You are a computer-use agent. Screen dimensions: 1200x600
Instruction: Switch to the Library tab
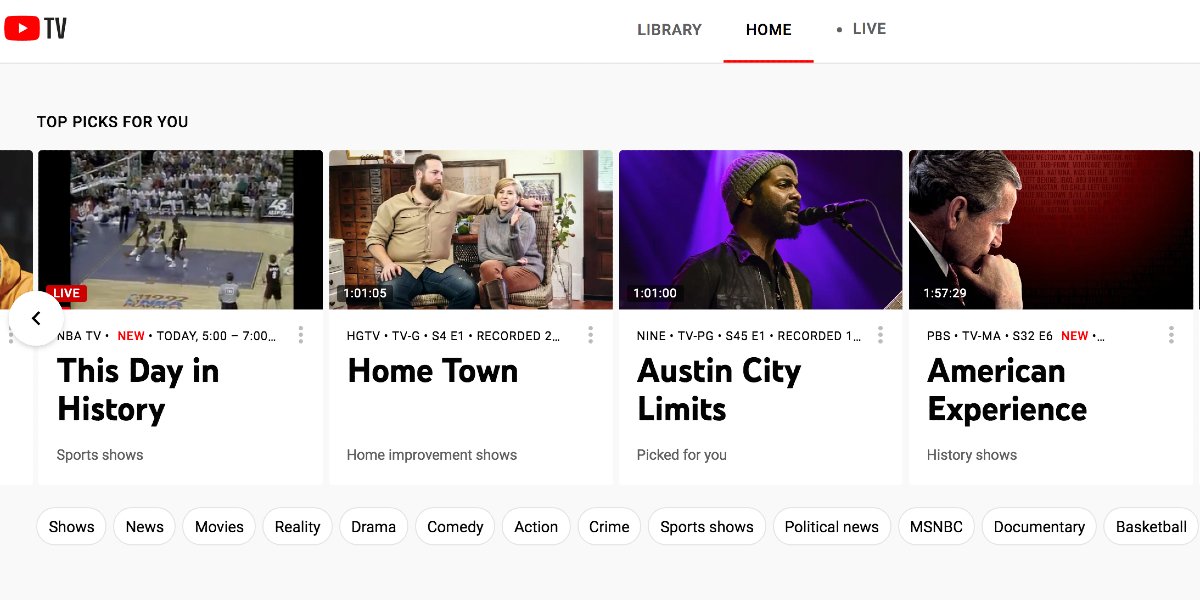669,30
